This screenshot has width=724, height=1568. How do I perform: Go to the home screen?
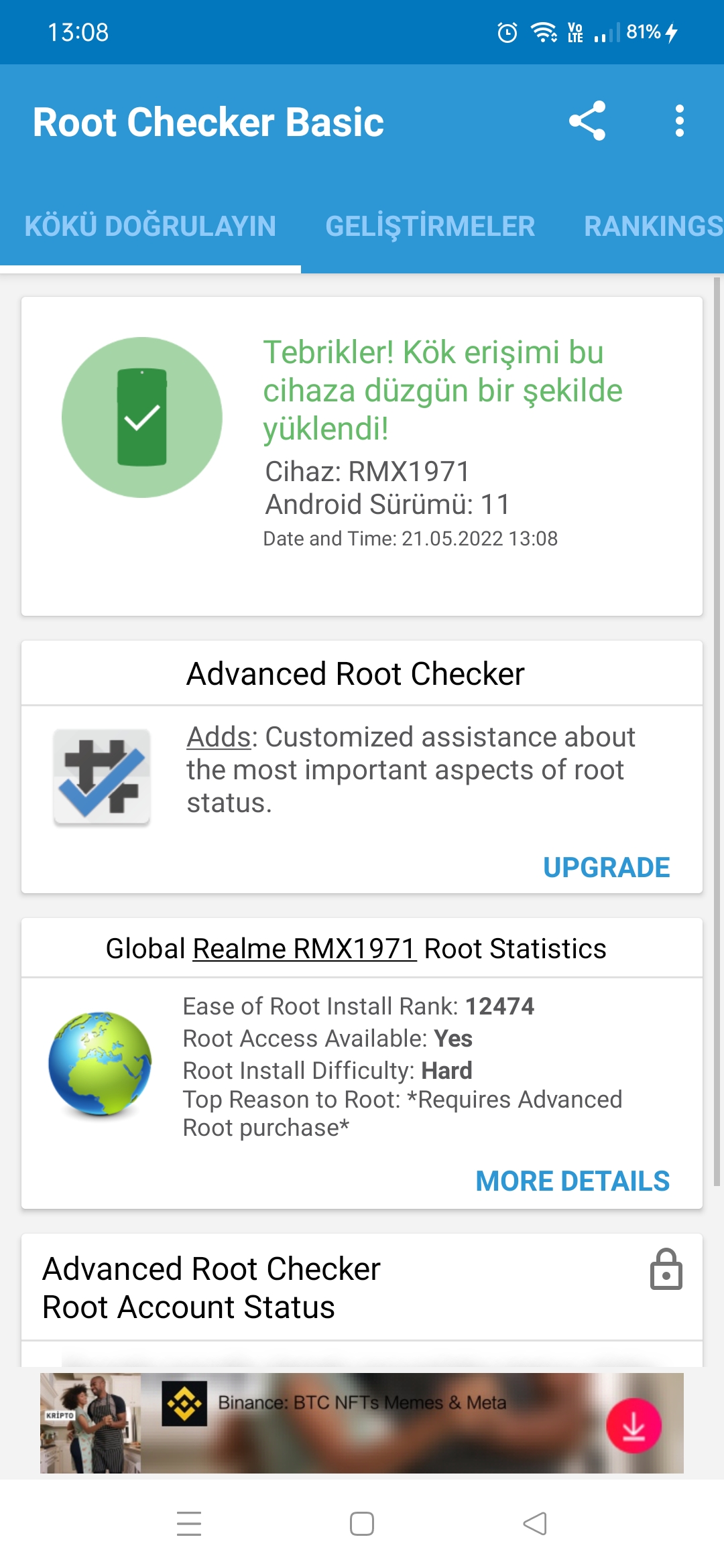(362, 1524)
